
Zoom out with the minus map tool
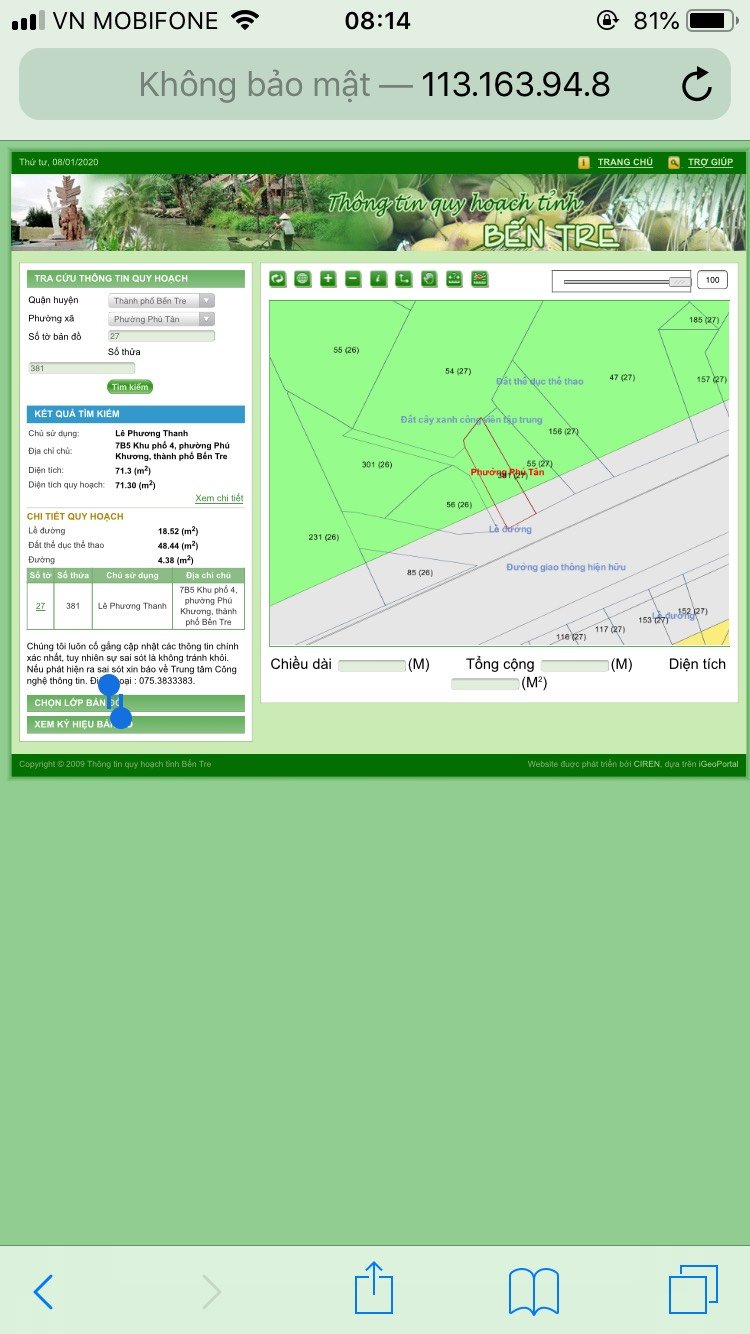353,279
